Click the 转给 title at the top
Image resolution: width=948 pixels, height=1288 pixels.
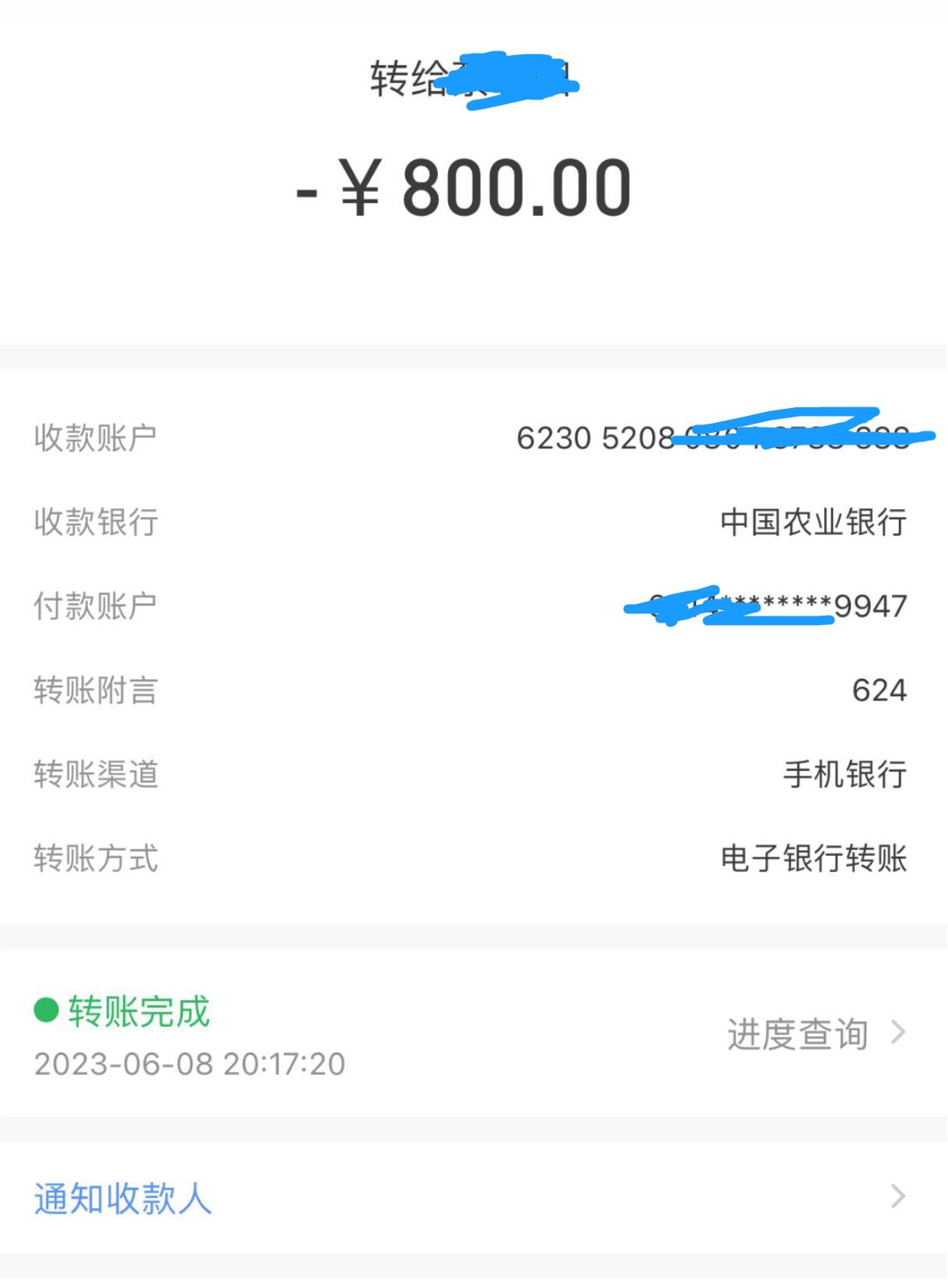[x=473, y=78]
